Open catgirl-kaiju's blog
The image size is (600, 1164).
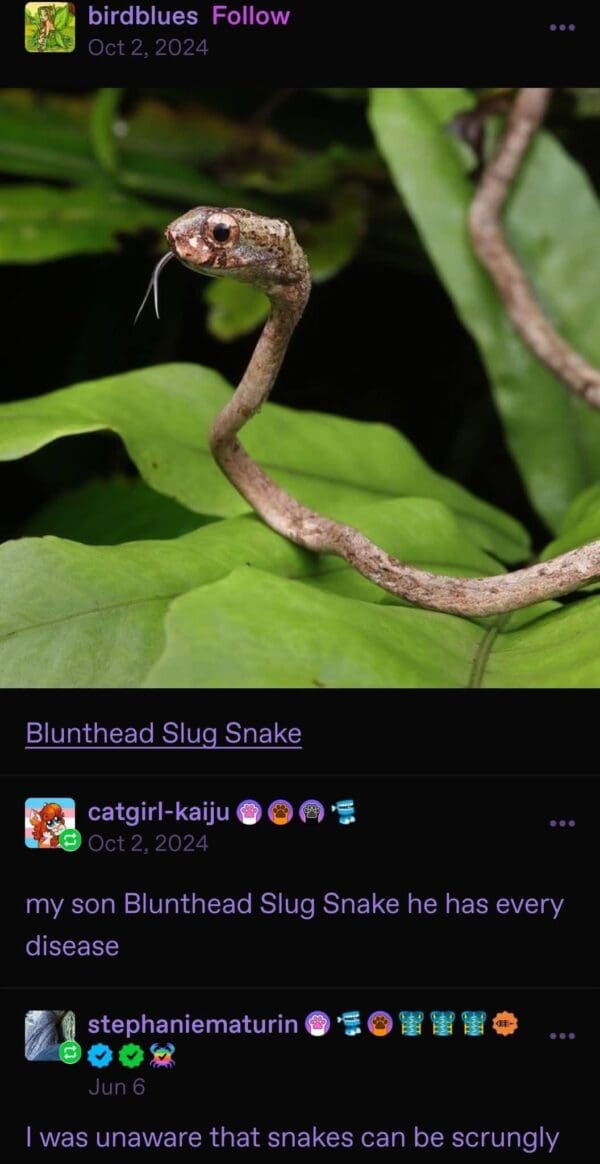[158, 813]
